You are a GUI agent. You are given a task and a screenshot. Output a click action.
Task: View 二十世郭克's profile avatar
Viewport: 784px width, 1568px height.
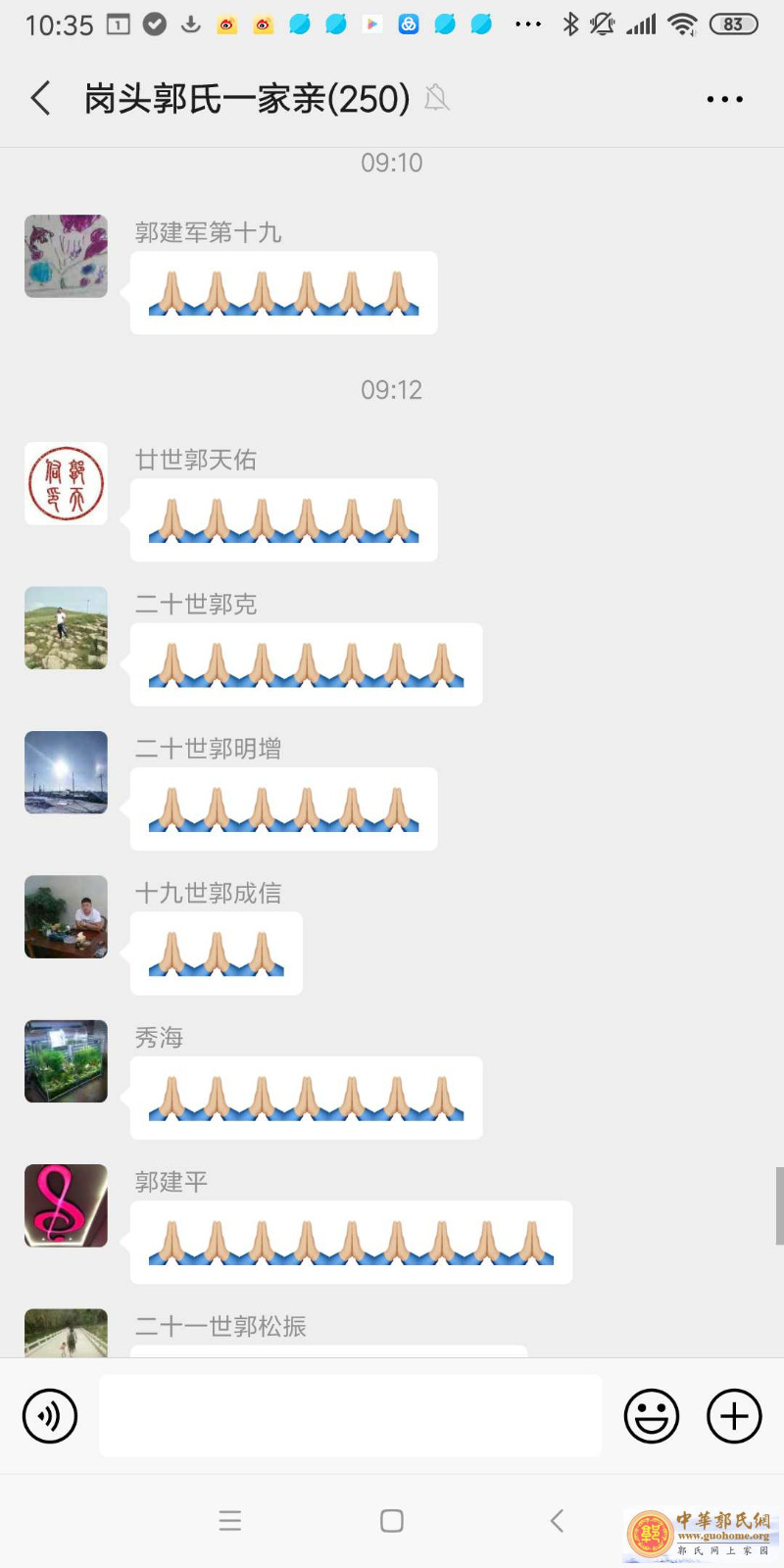[66, 628]
